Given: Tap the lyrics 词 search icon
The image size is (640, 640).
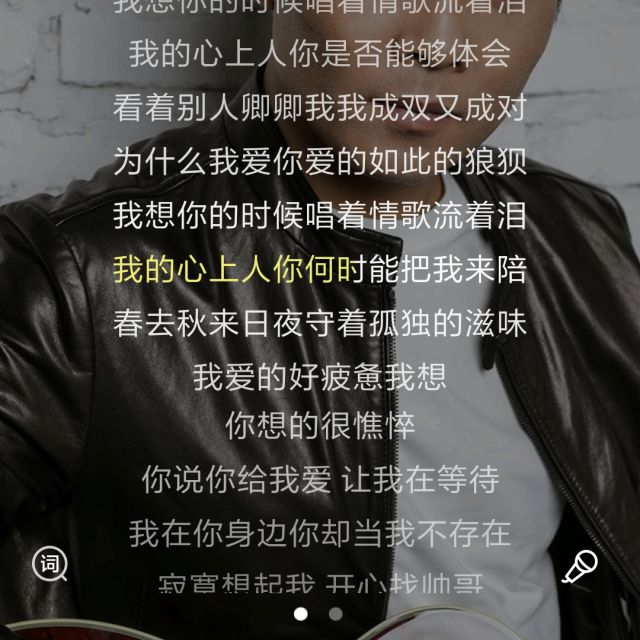Looking at the screenshot, I should pyautogui.click(x=50, y=564).
